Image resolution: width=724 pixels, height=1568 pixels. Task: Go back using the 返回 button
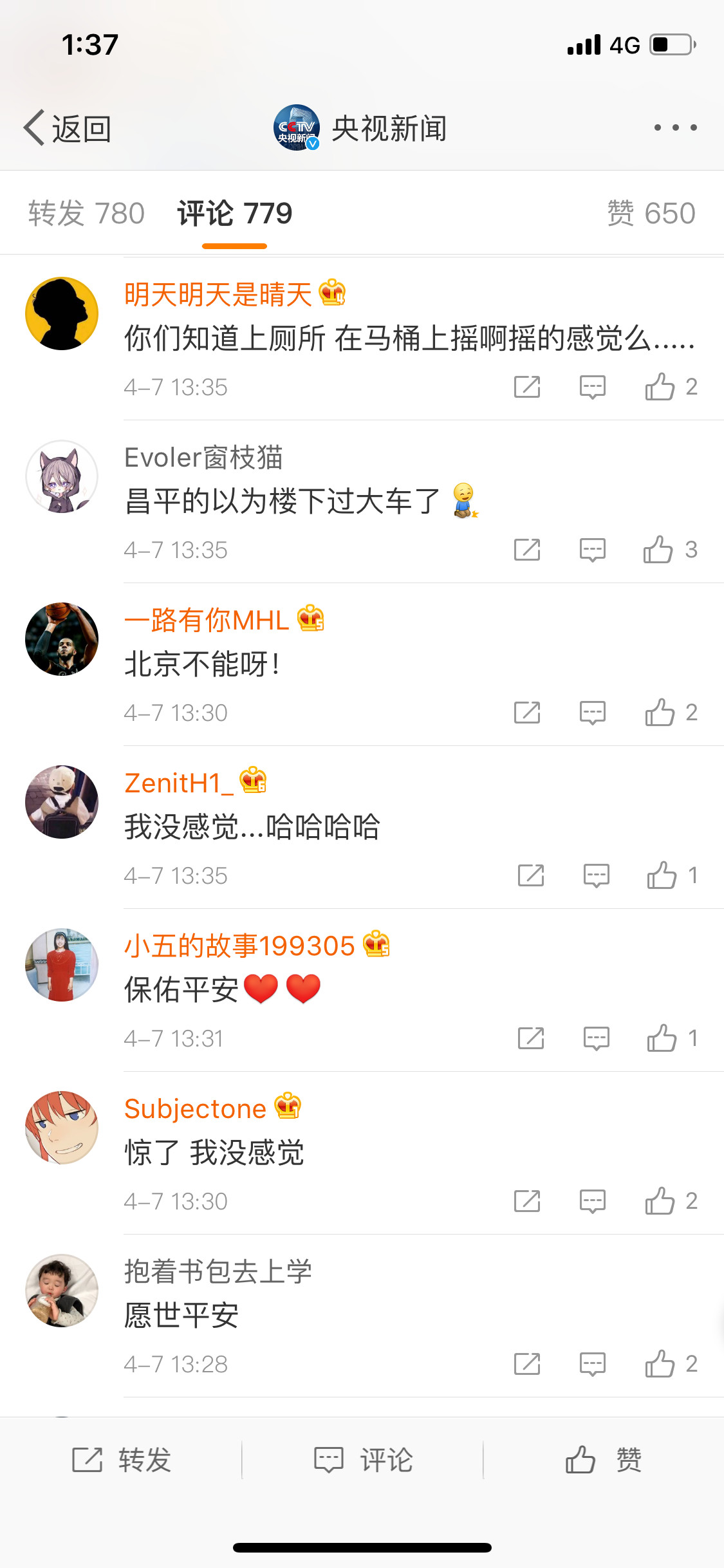pos(68,128)
